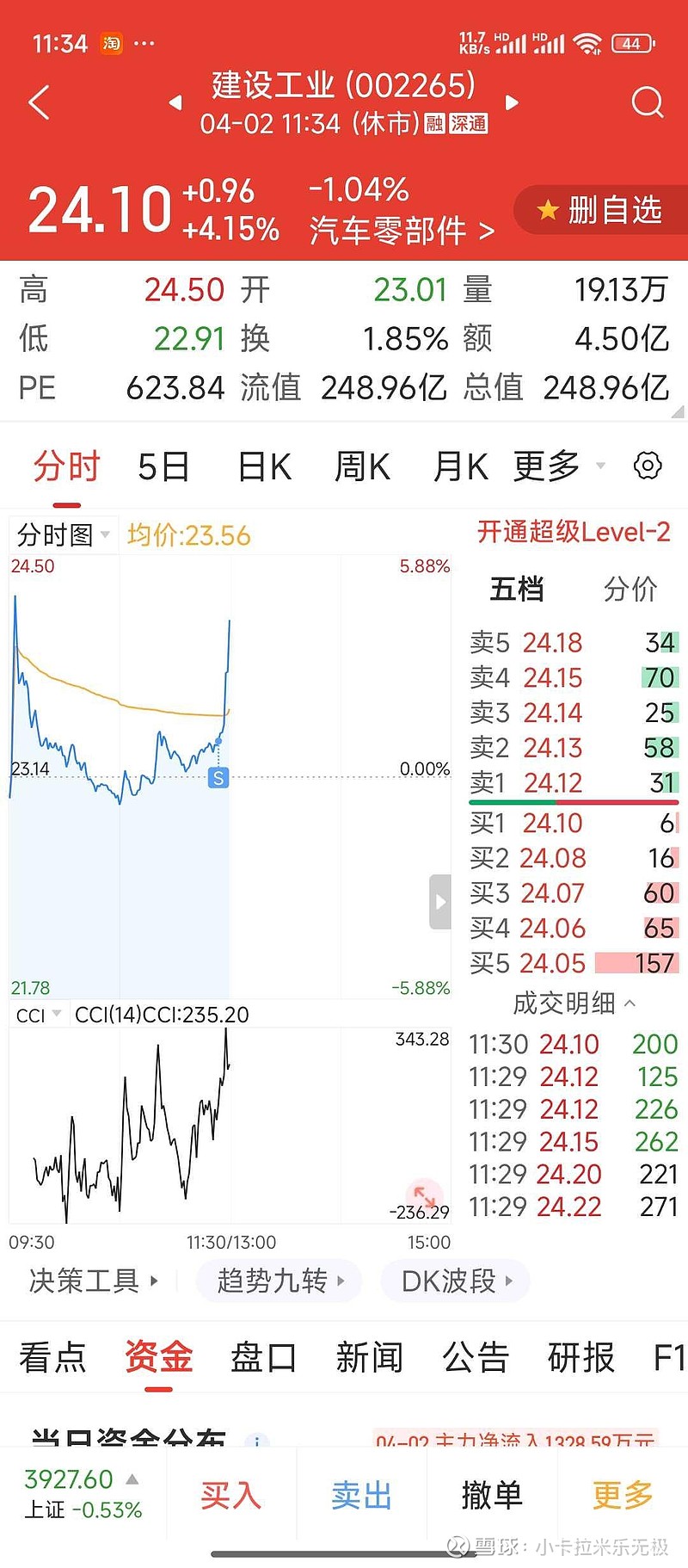Show the next stock with the right arrow
Screen dimensions: 688x1568
coord(513,103)
